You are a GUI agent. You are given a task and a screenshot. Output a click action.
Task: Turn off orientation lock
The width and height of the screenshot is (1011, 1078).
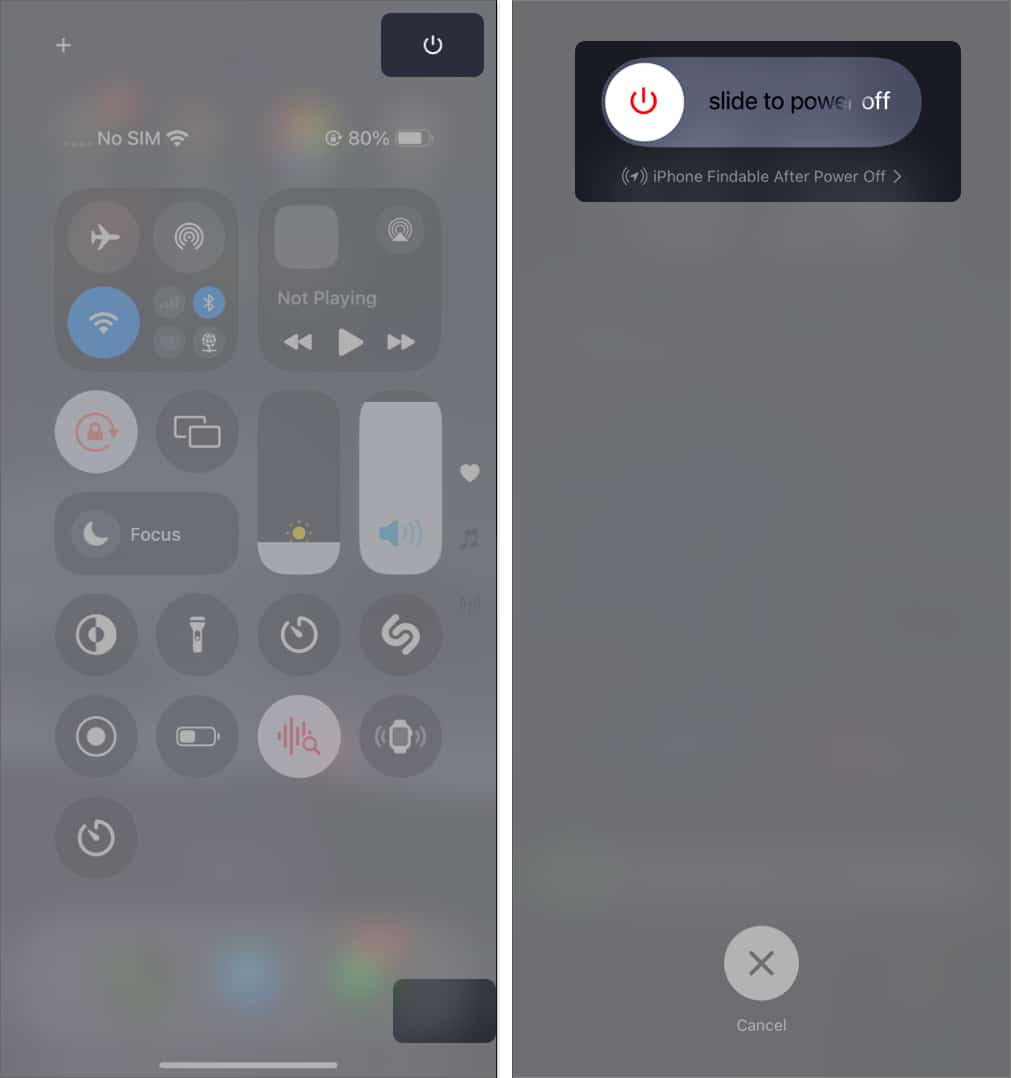pyautogui.click(x=96, y=431)
